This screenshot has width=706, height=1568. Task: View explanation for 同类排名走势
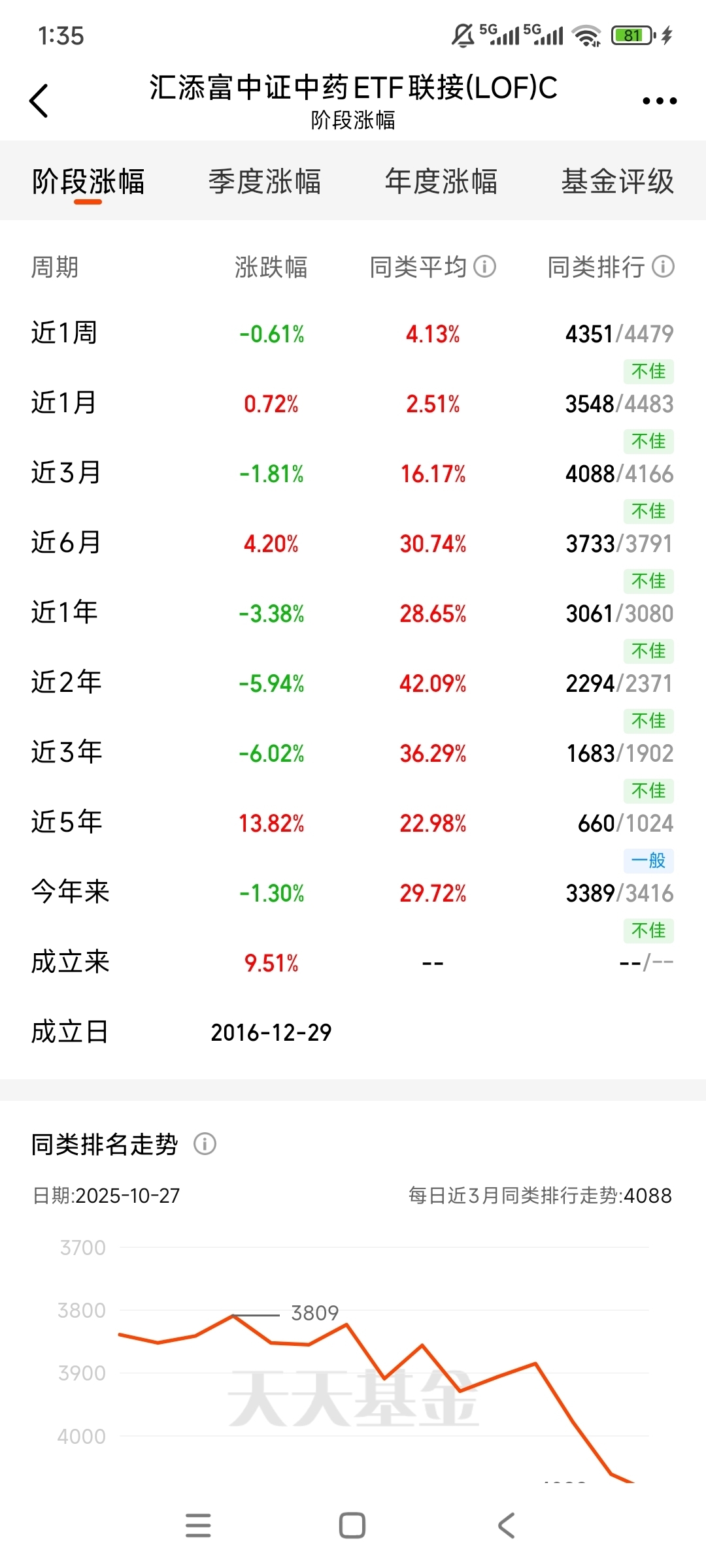tap(205, 1144)
